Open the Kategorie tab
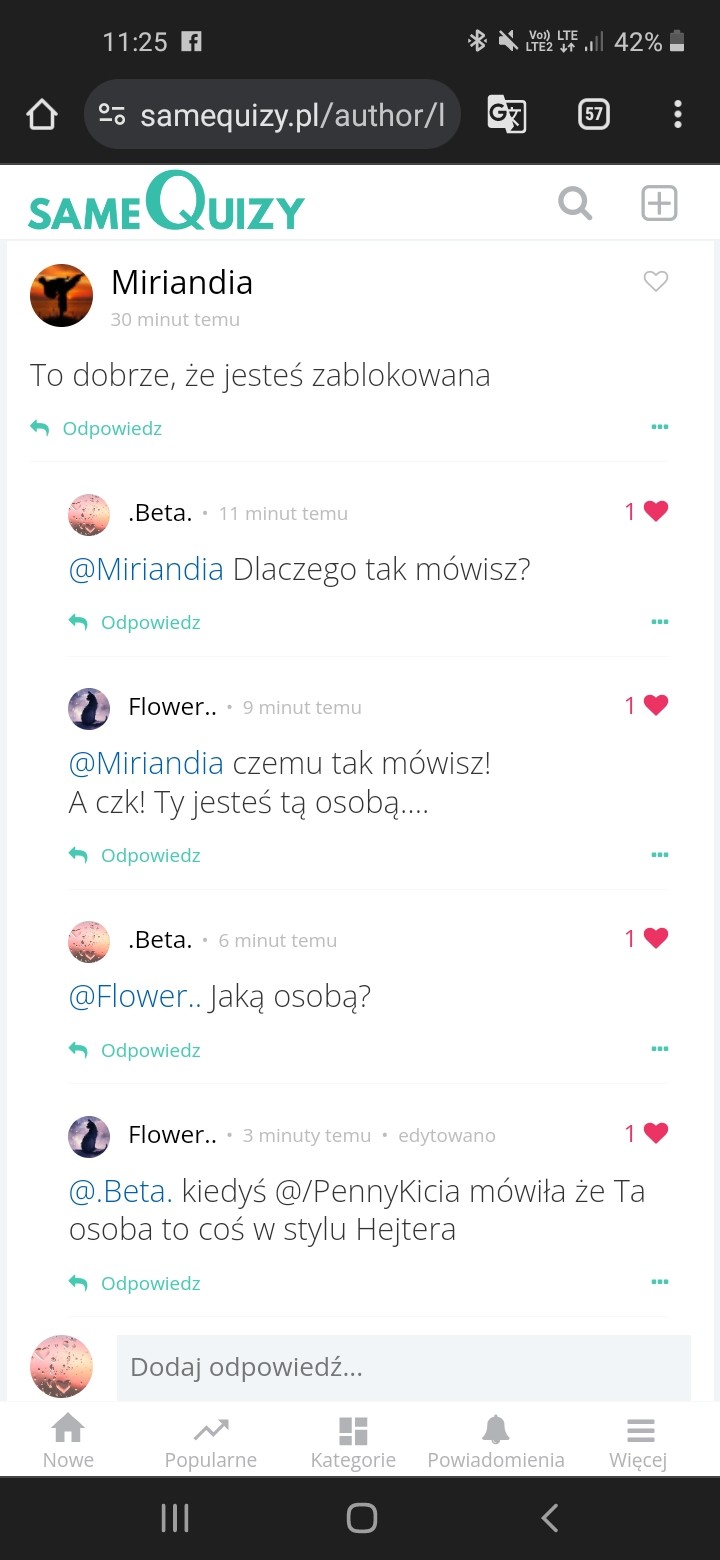 (353, 1441)
